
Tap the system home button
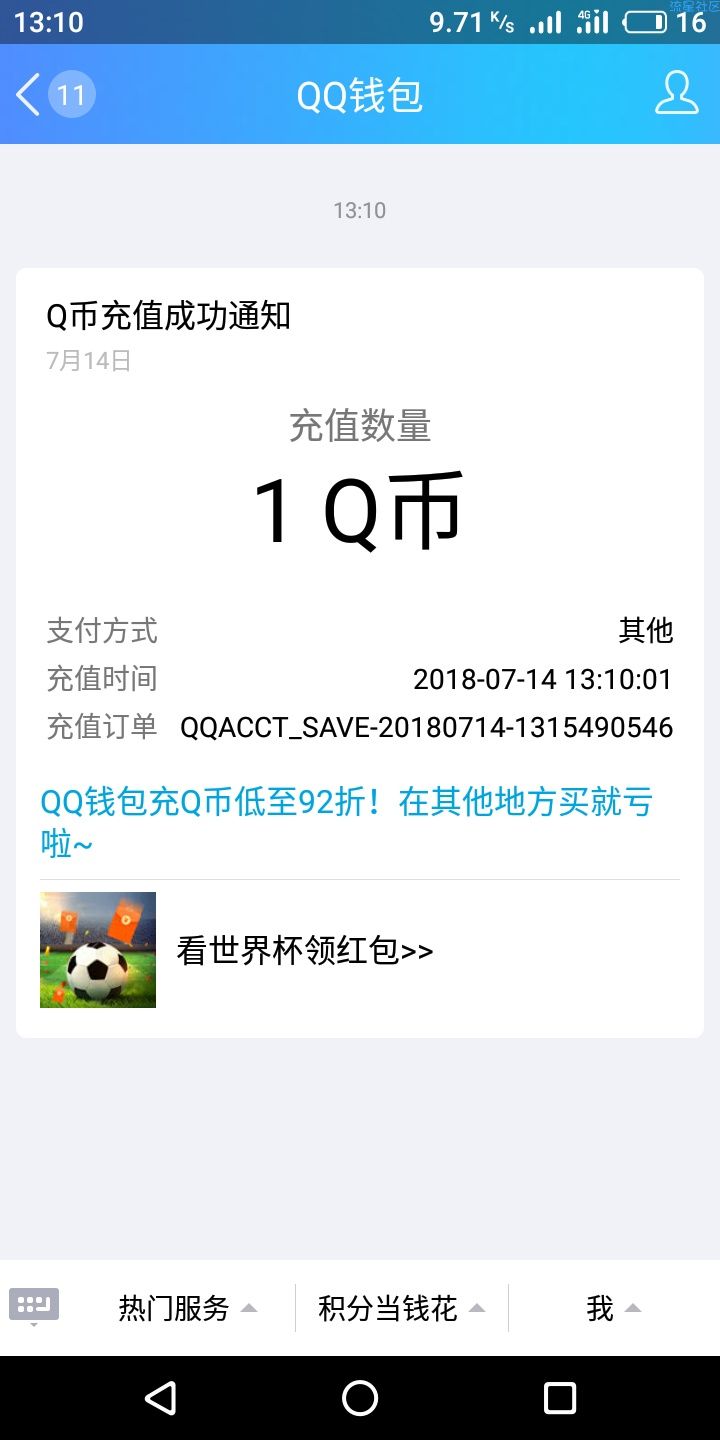point(360,1398)
